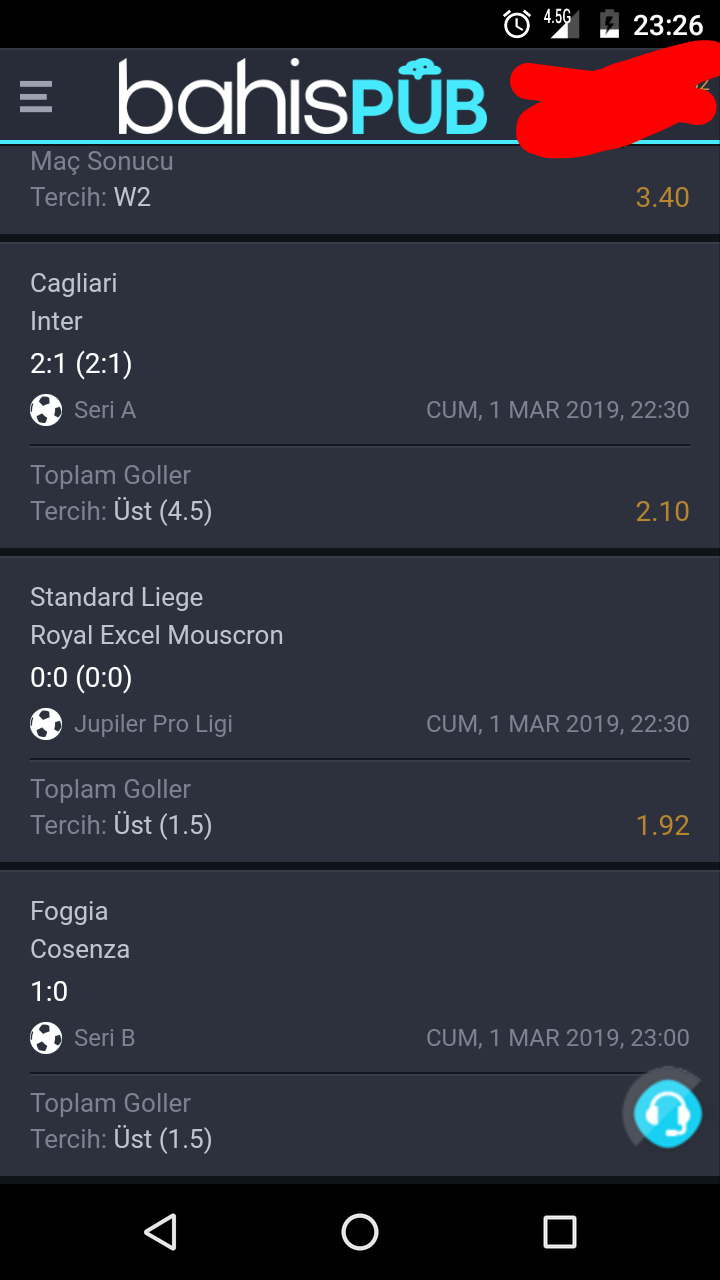Open the Cagliari vs Inter bet card
Image resolution: width=720 pixels, height=1280 pixels.
click(x=360, y=395)
